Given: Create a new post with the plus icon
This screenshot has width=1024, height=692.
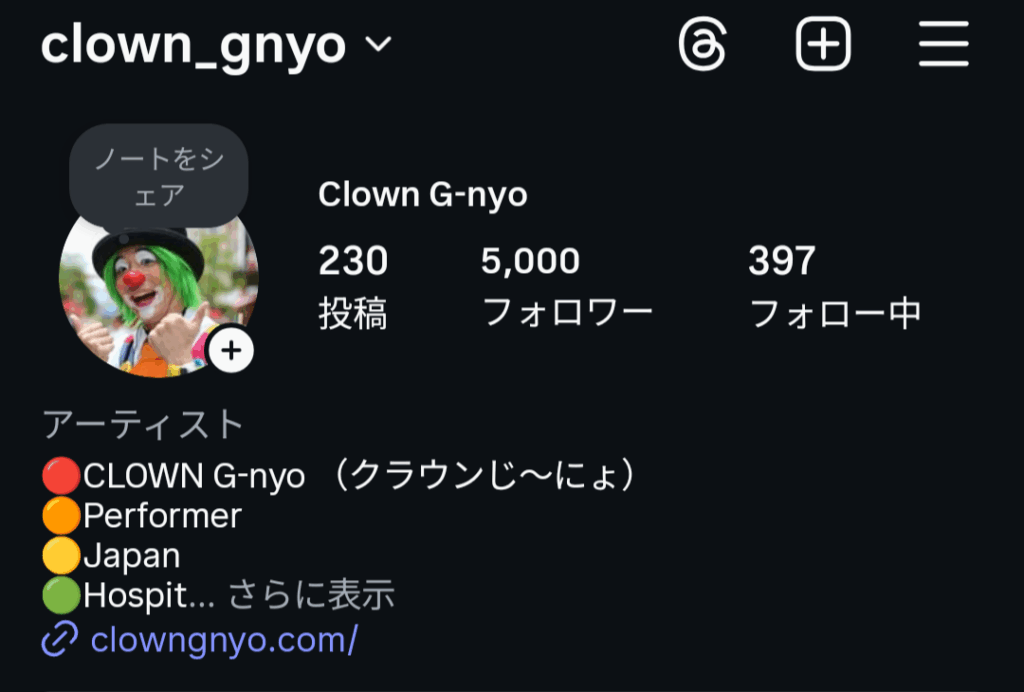Looking at the screenshot, I should coord(823,45).
